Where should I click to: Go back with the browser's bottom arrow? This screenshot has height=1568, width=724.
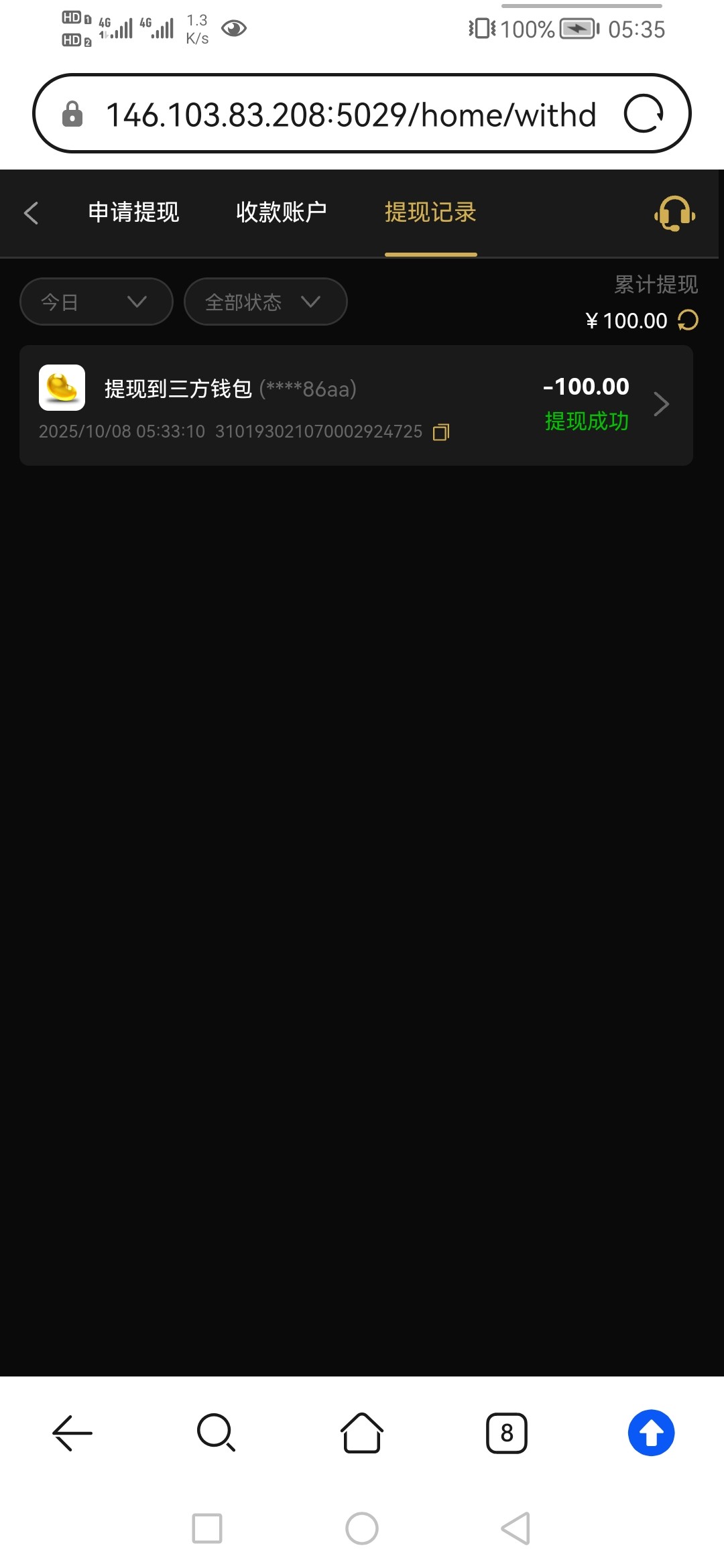click(72, 1433)
